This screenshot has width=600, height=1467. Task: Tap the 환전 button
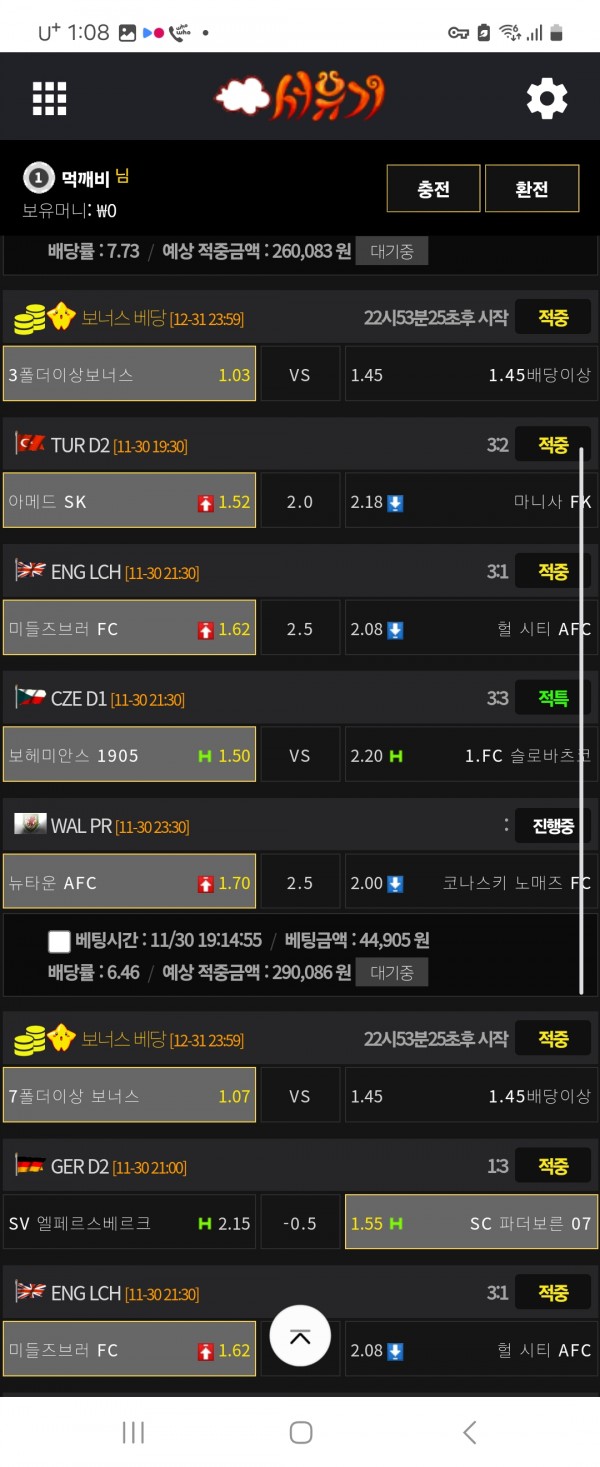[x=531, y=189]
